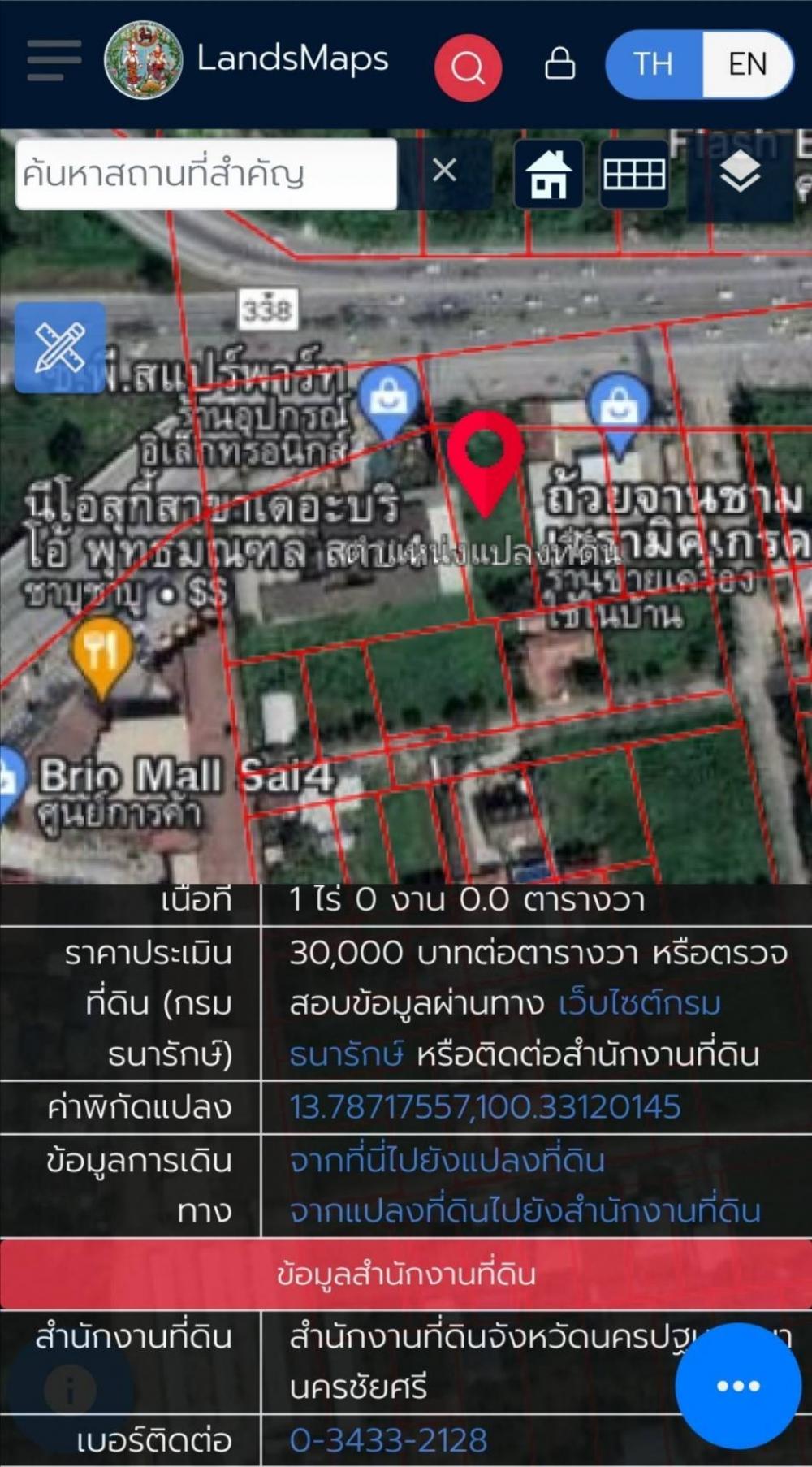This screenshot has height=1467, width=812.
Task: Tap the red search button
Action: pos(468,67)
